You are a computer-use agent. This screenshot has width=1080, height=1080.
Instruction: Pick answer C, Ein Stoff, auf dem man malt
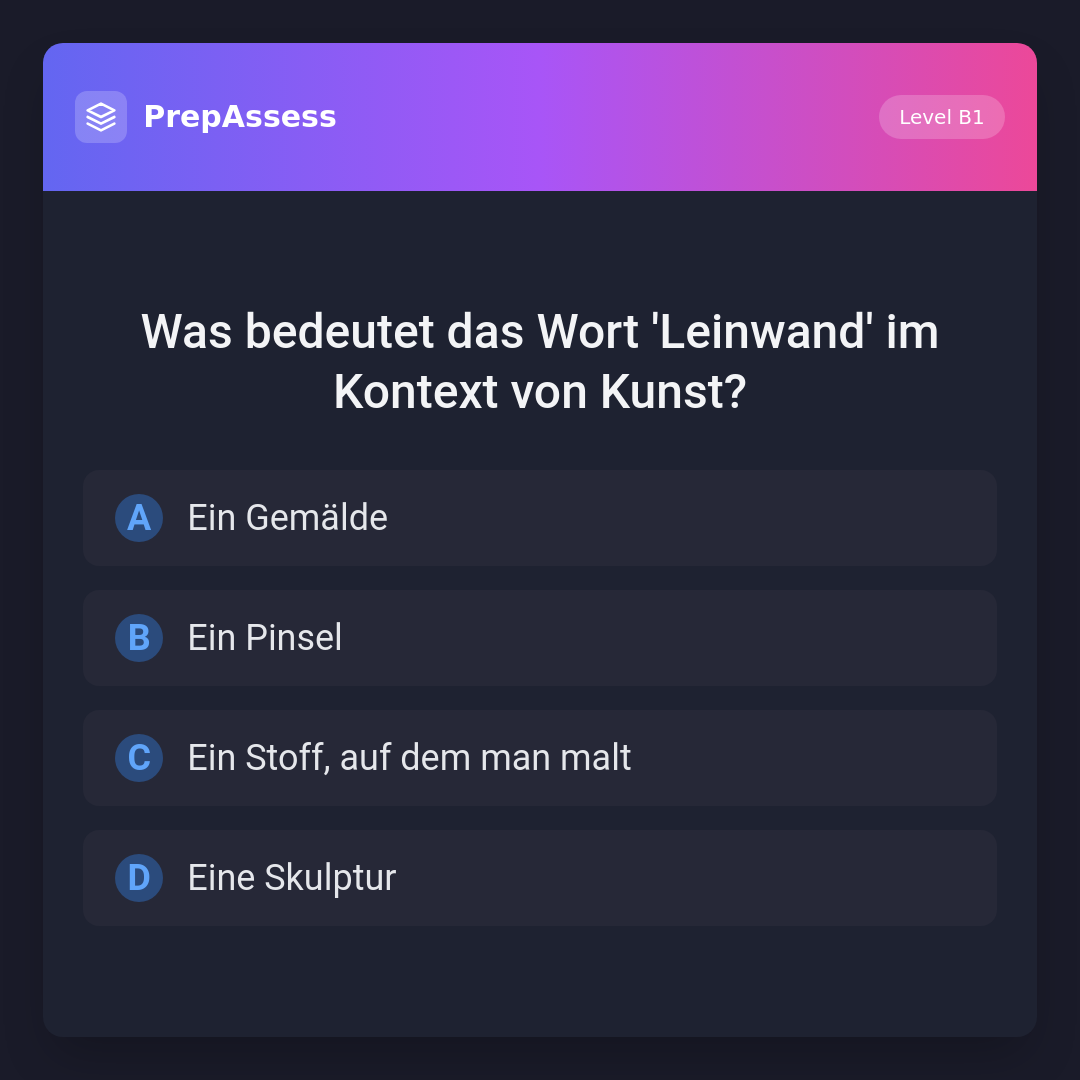(540, 758)
